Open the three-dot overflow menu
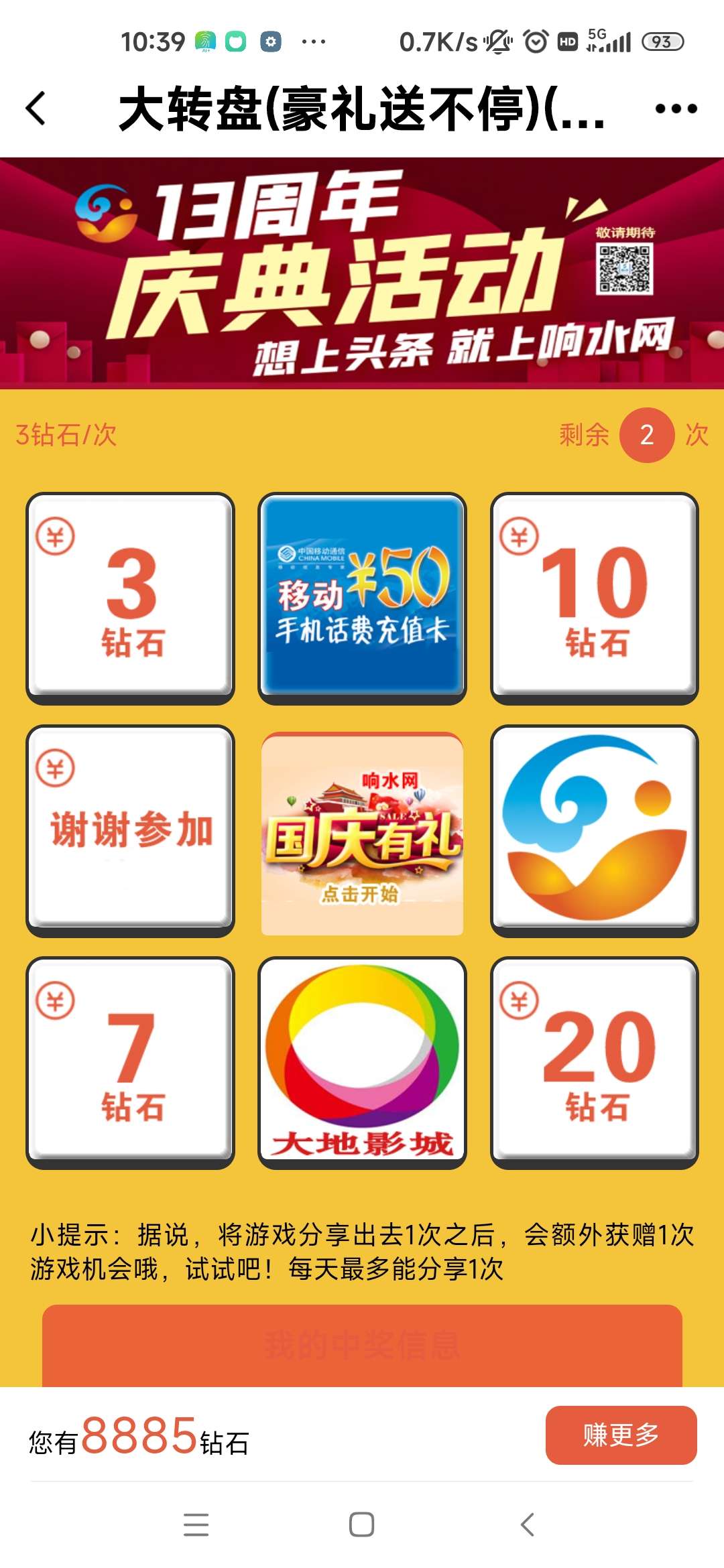724x1568 pixels. tap(676, 109)
